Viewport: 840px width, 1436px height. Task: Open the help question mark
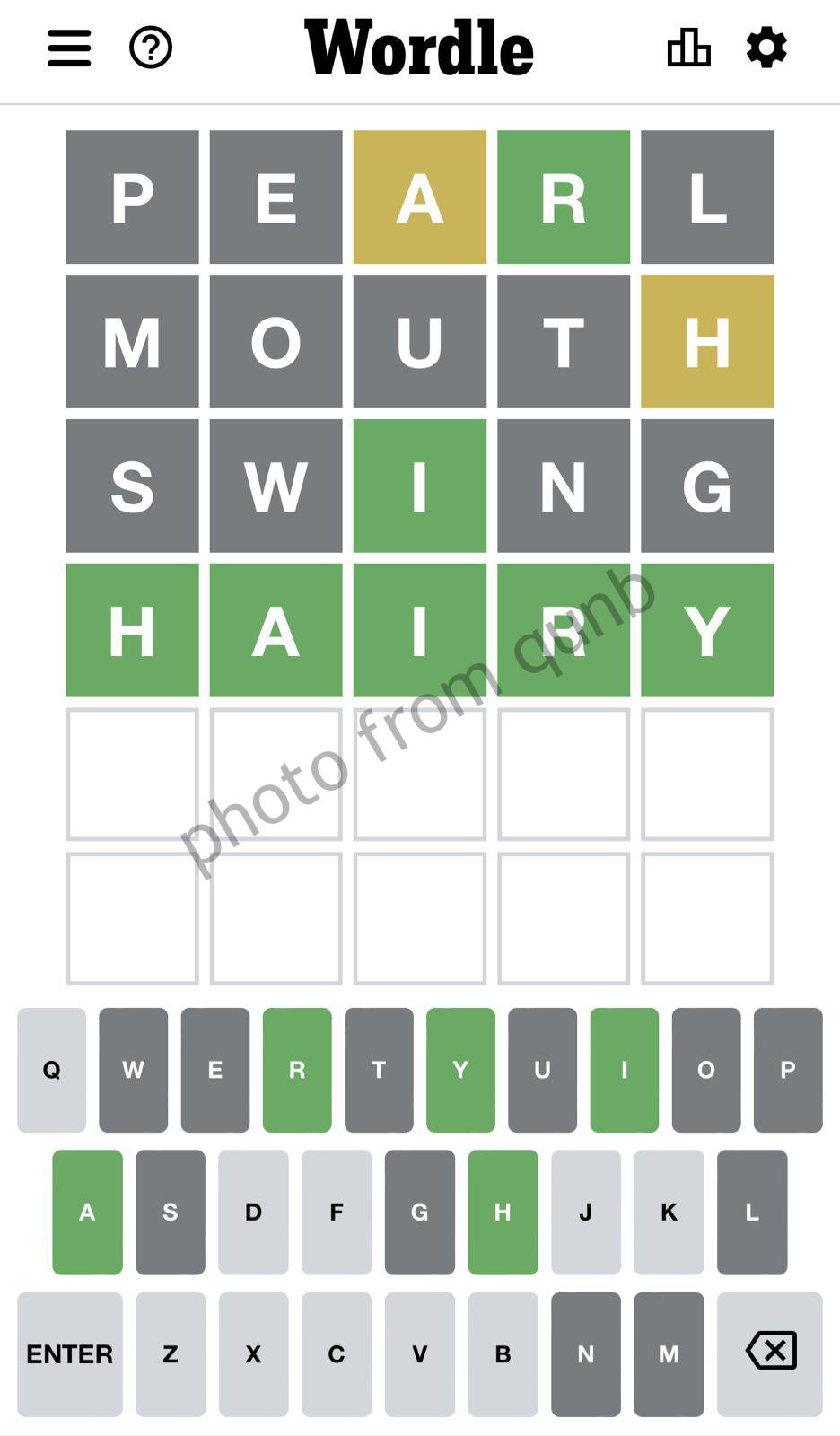151,48
